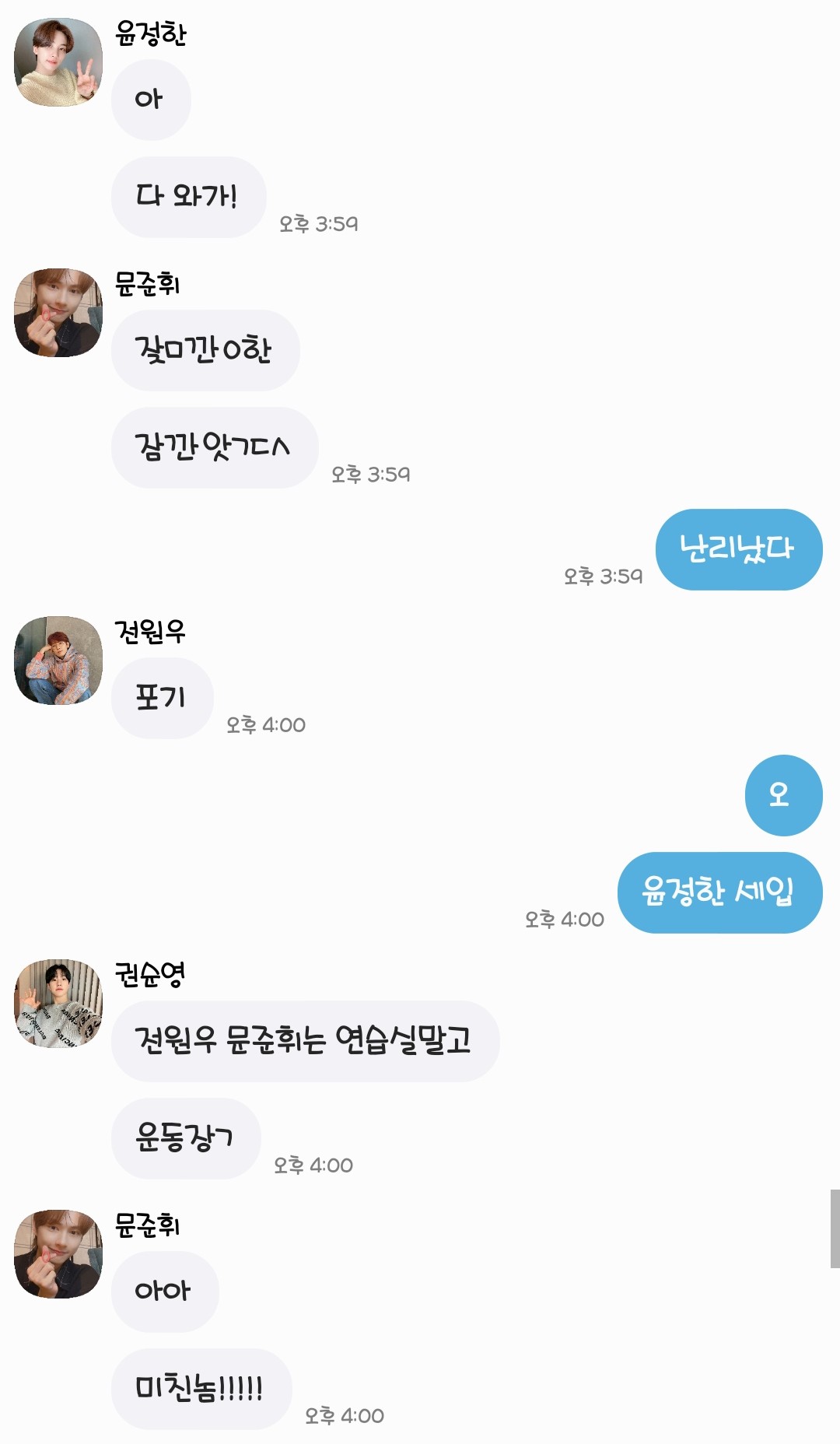Open 권순영's profile picture
Image resolution: width=840 pixels, height=1444 pixels.
click(x=58, y=1004)
